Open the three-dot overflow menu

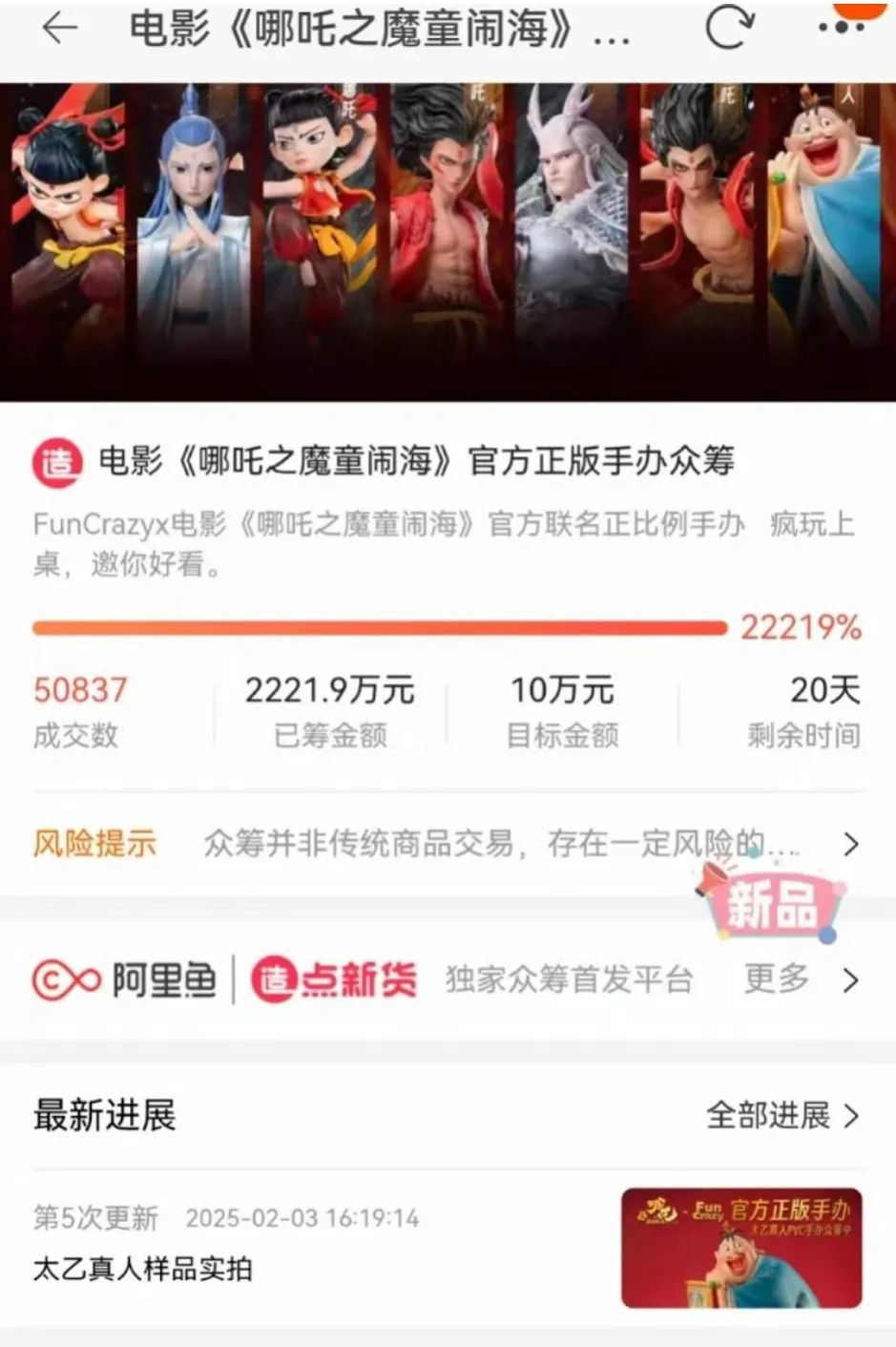pyautogui.click(x=840, y=29)
